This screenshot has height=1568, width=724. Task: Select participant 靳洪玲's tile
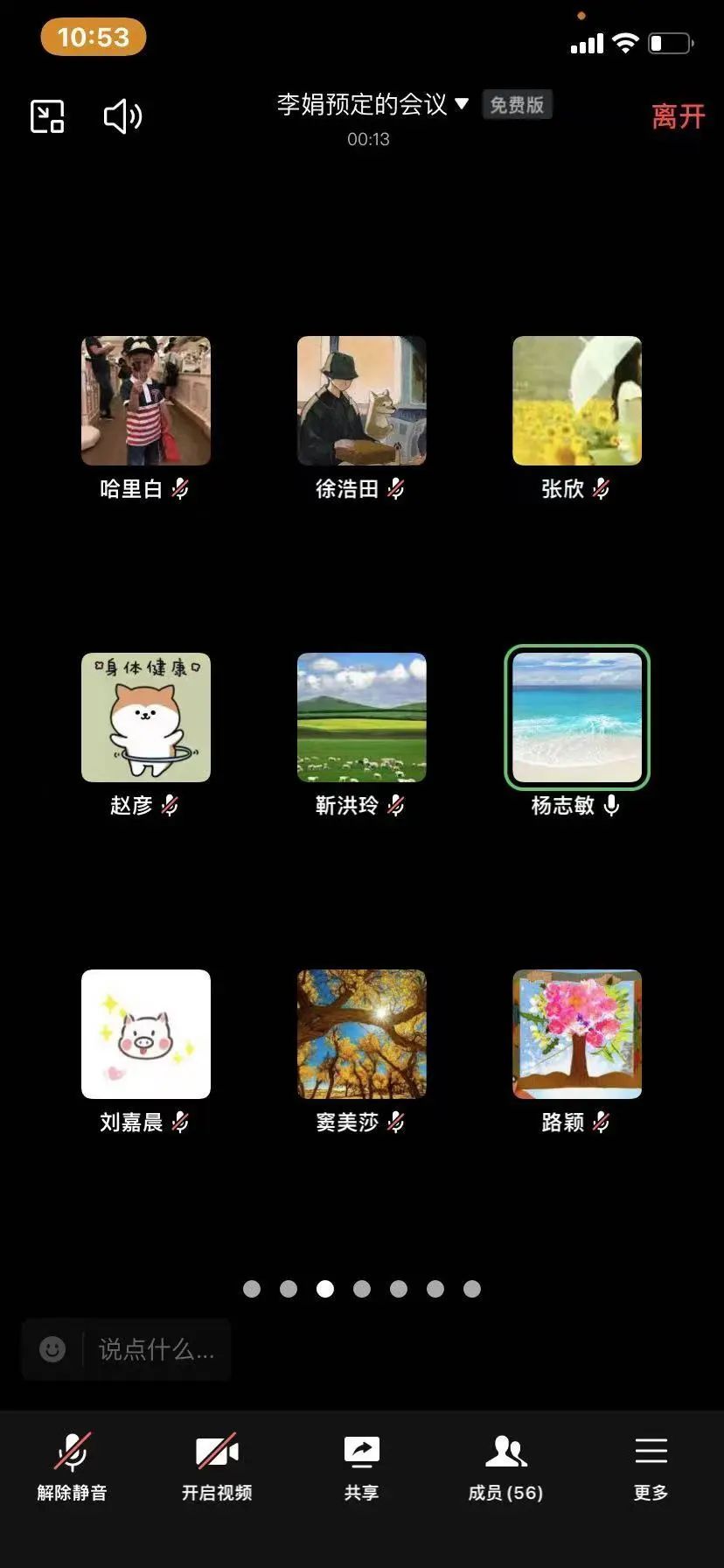coord(361,717)
